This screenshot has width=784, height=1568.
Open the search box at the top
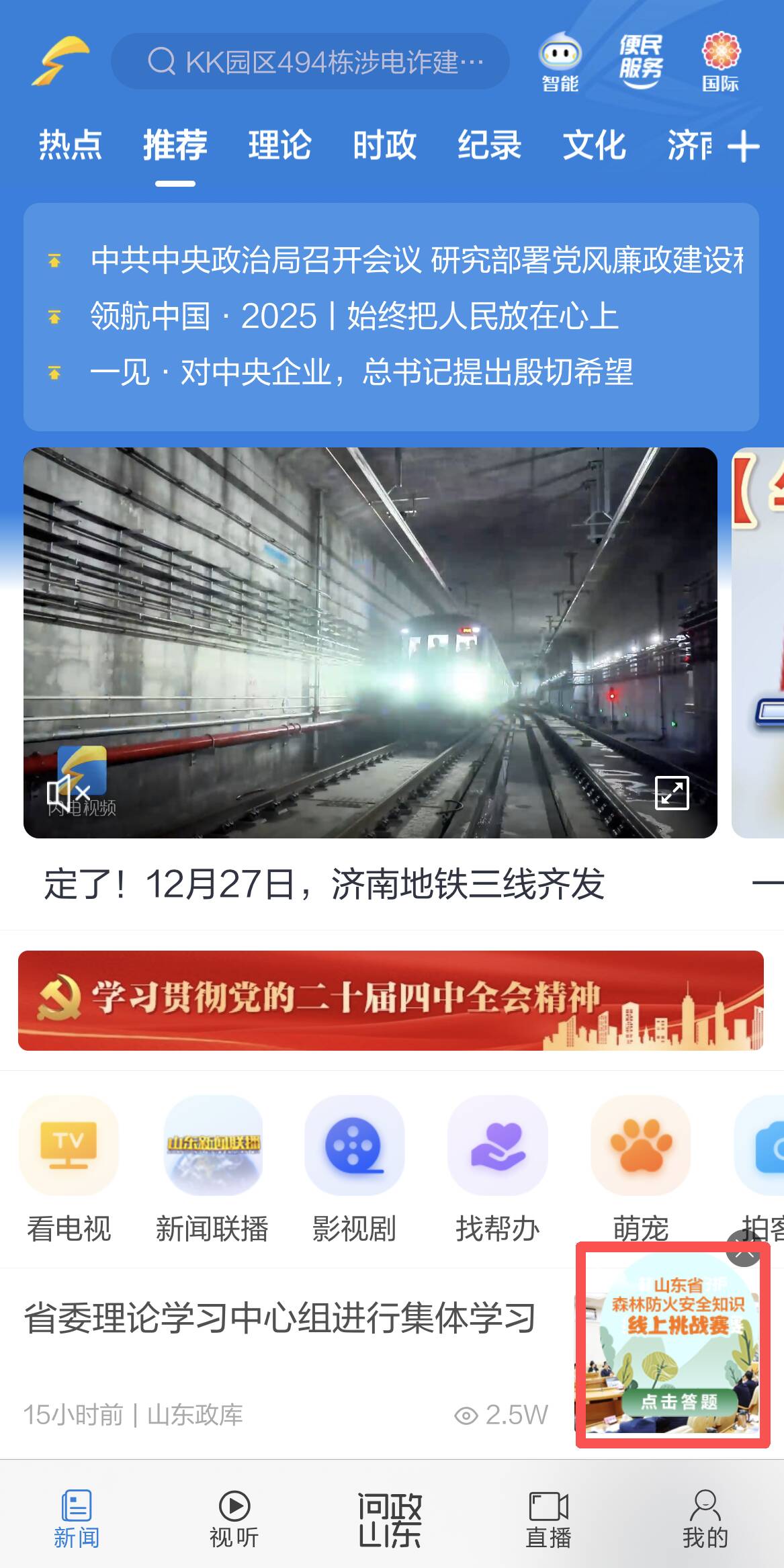(x=310, y=62)
